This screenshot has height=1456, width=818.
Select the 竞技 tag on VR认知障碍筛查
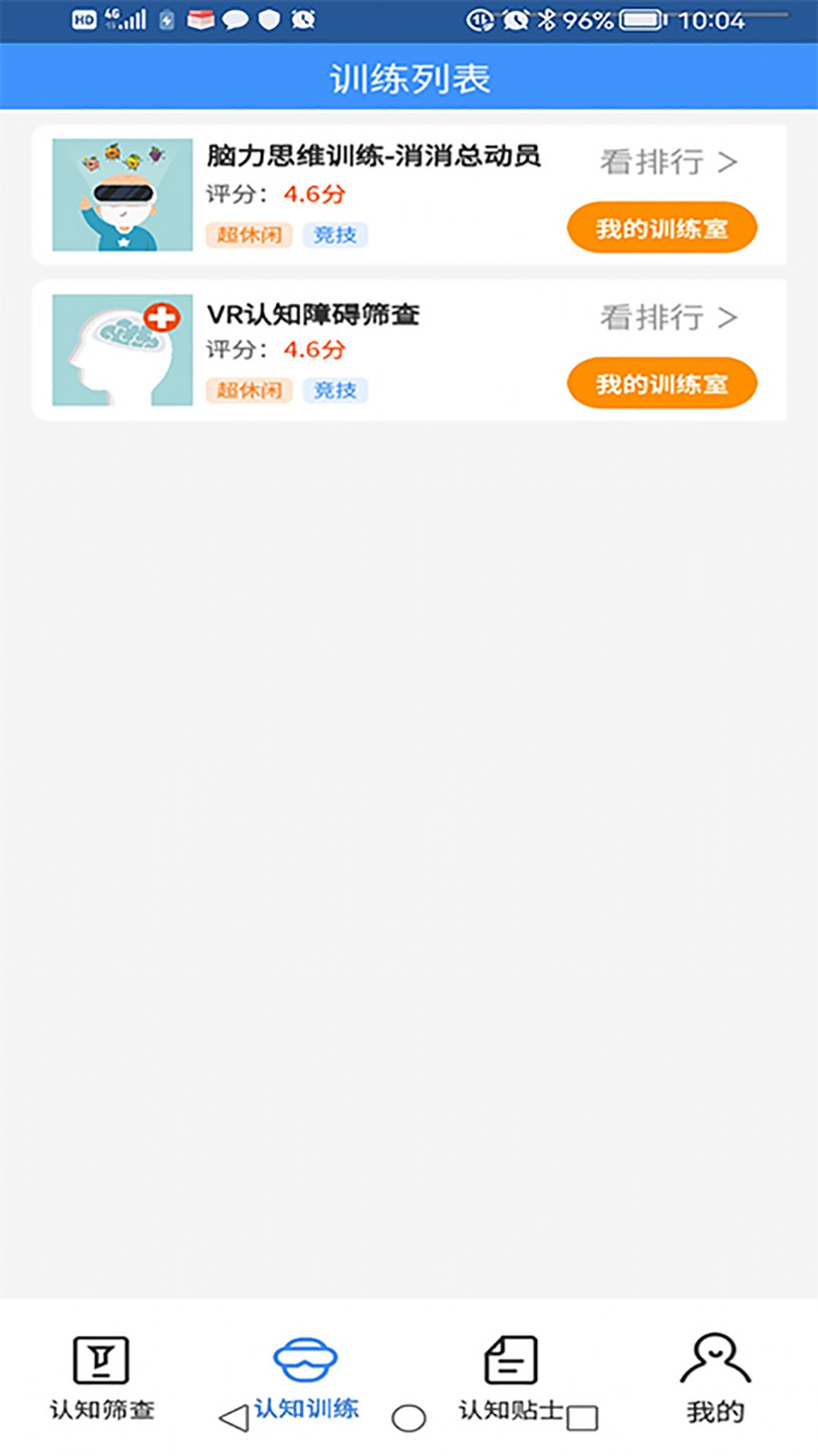tap(335, 390)
